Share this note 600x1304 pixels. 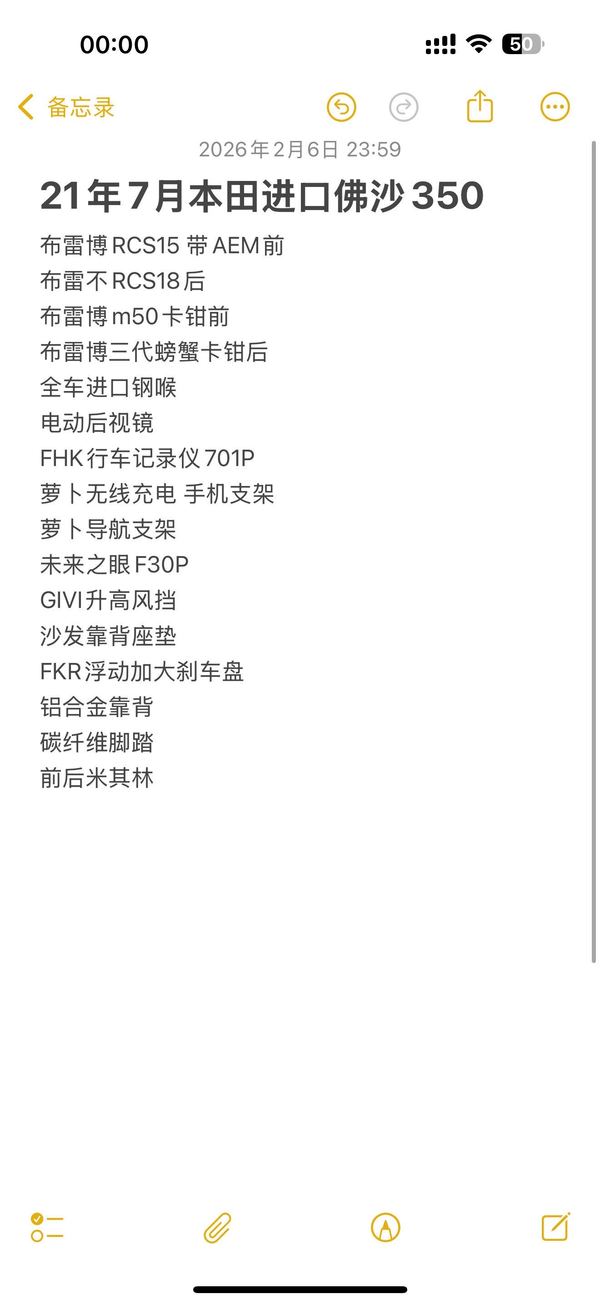480,107
